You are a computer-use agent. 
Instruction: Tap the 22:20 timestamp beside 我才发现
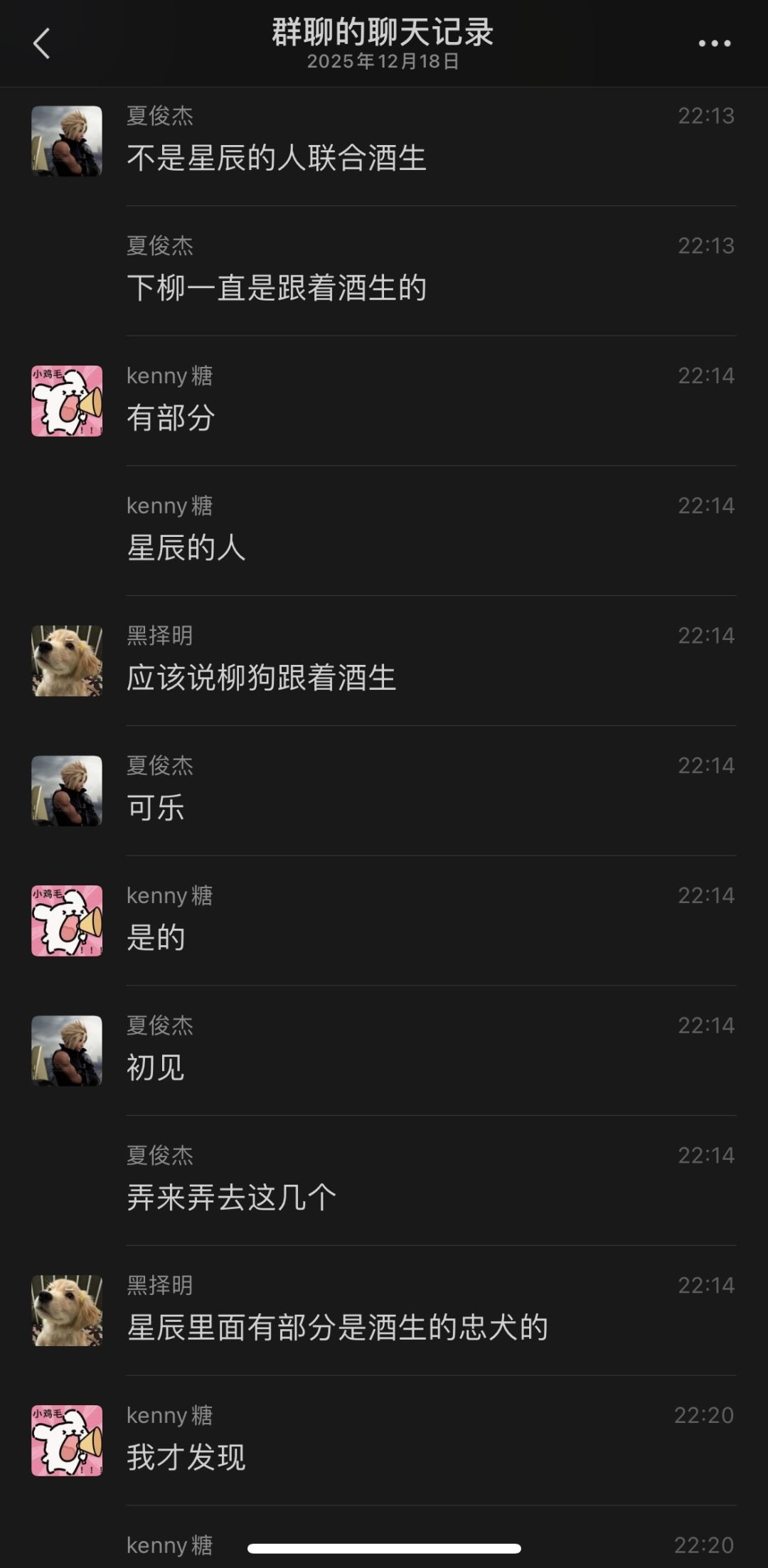point(705,1416)
